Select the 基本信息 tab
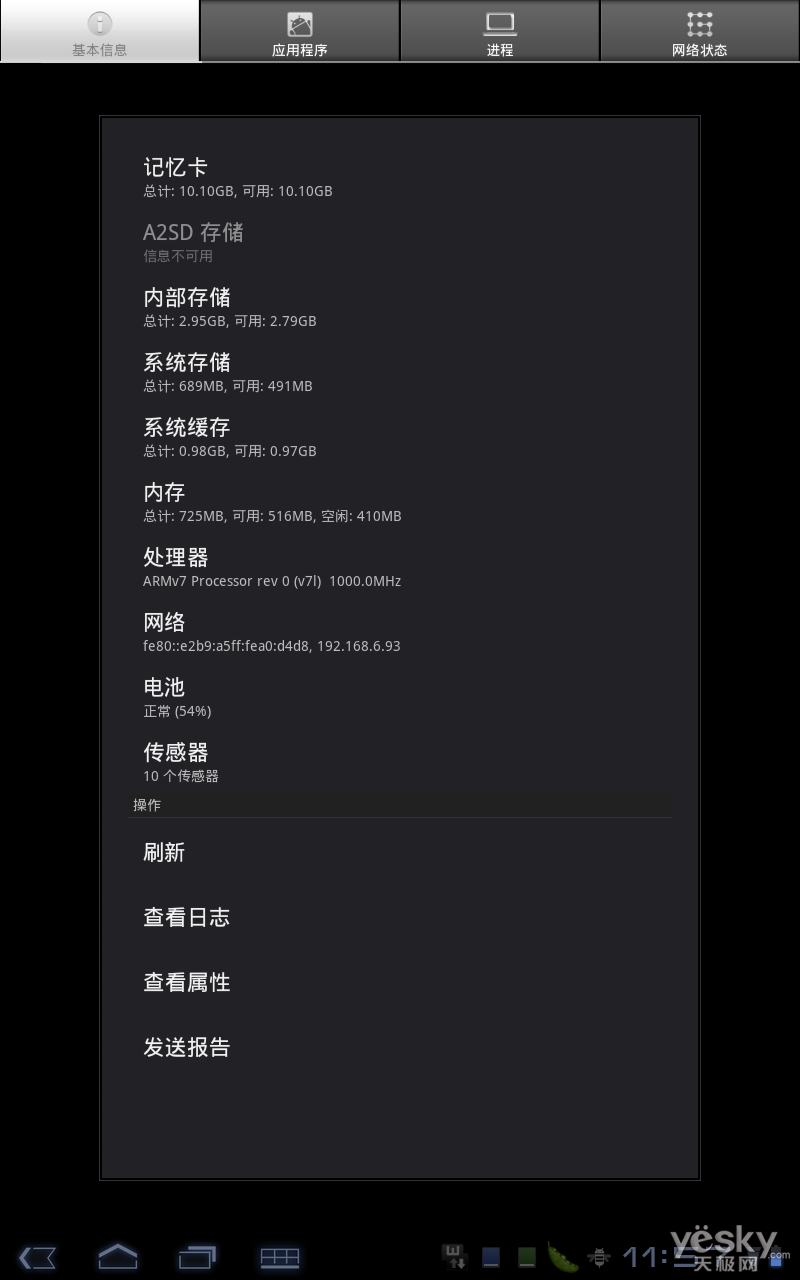The image size is (800, 1280). (x=100, y=31)
